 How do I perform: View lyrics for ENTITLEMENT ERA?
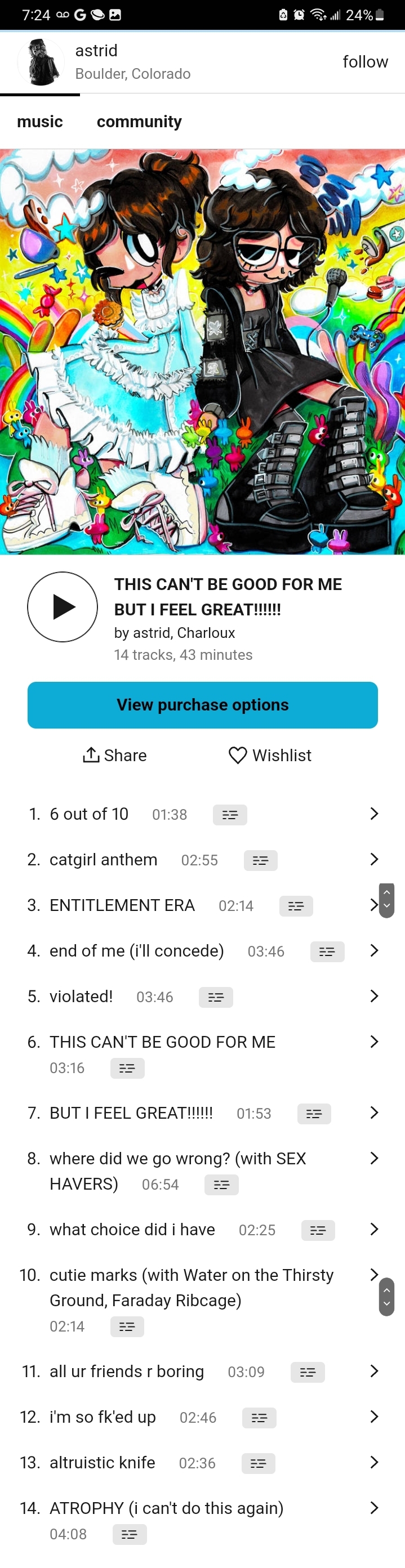(x=296, y=906)
